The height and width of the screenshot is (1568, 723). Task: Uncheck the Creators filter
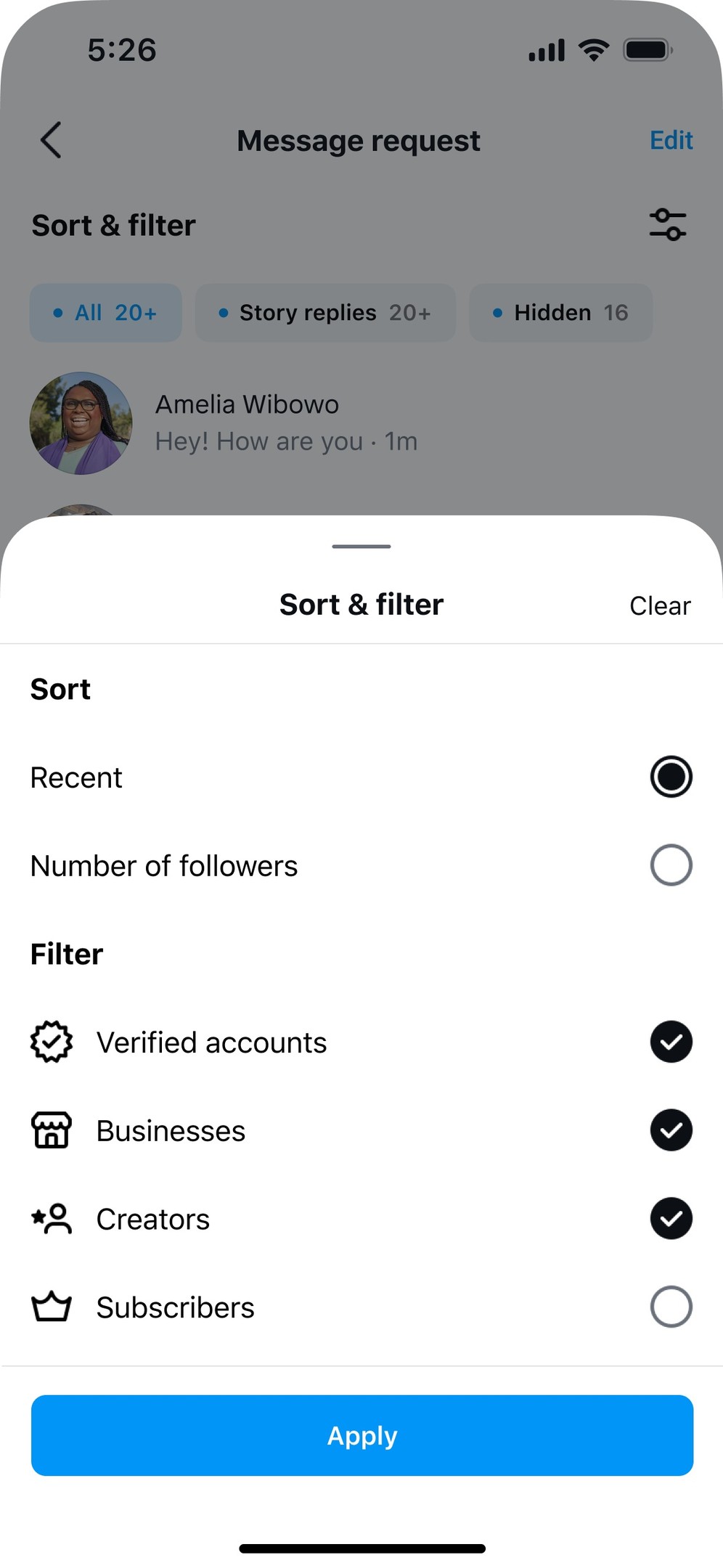point(671,1218)
